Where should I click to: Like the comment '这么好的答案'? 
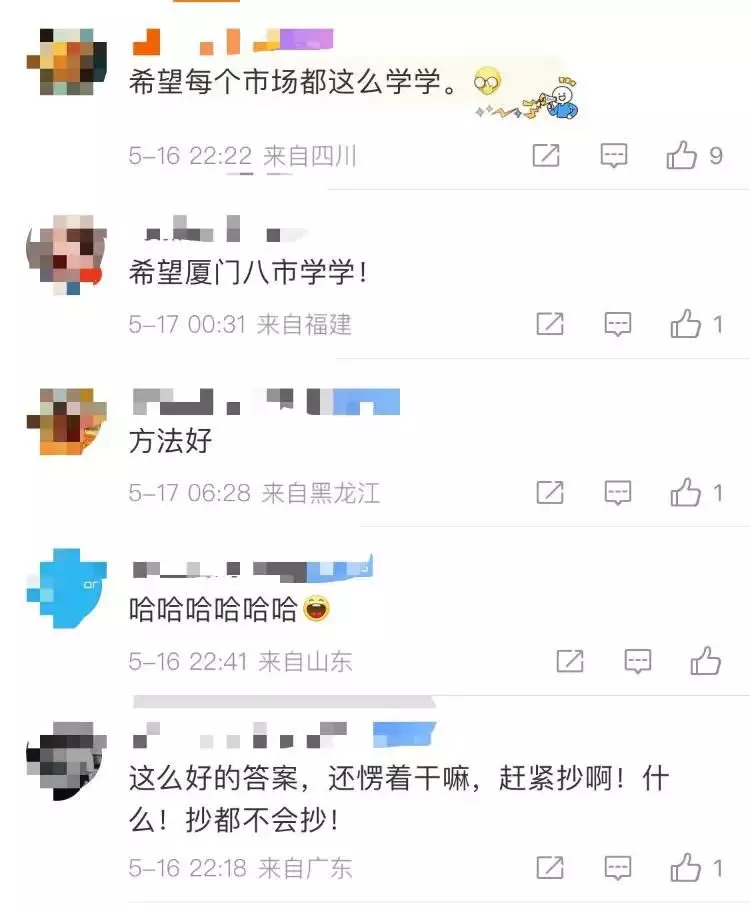(686, 867)
